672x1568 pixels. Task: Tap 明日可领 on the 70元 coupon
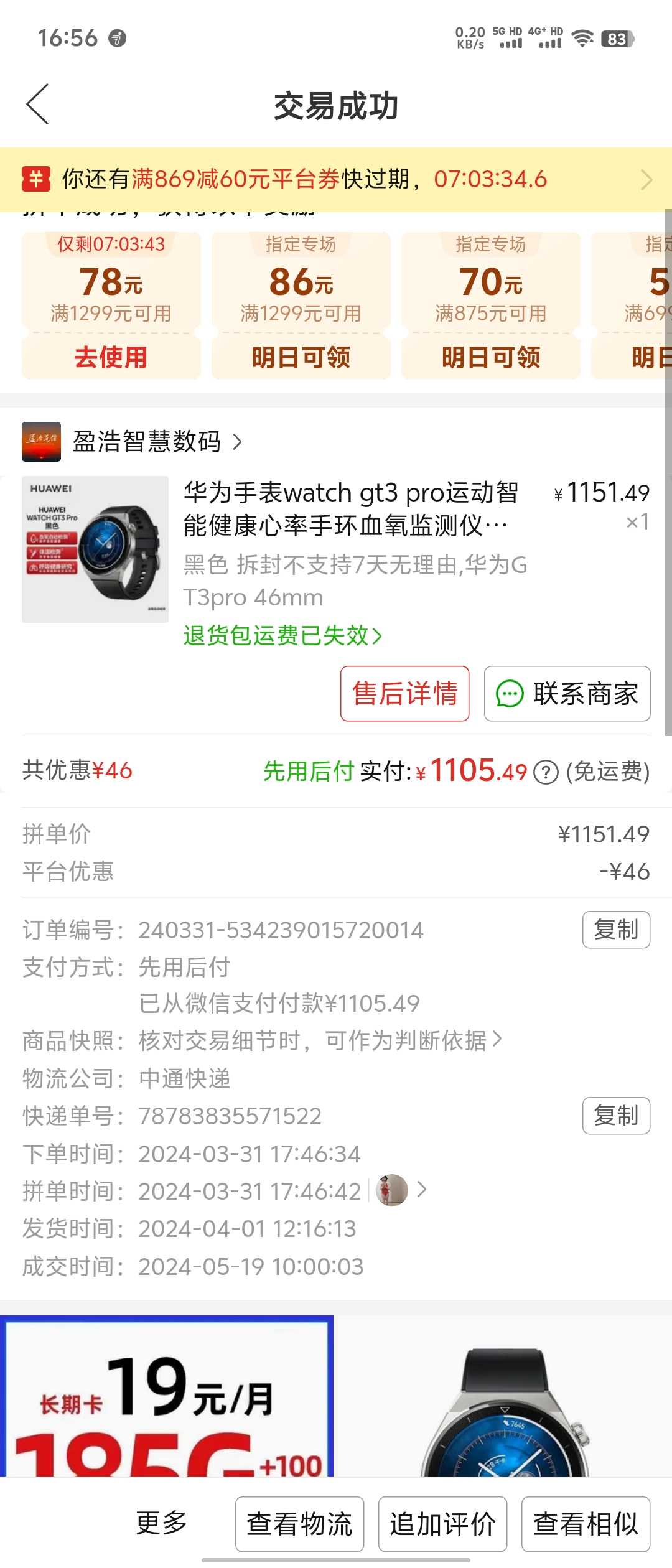491,358
